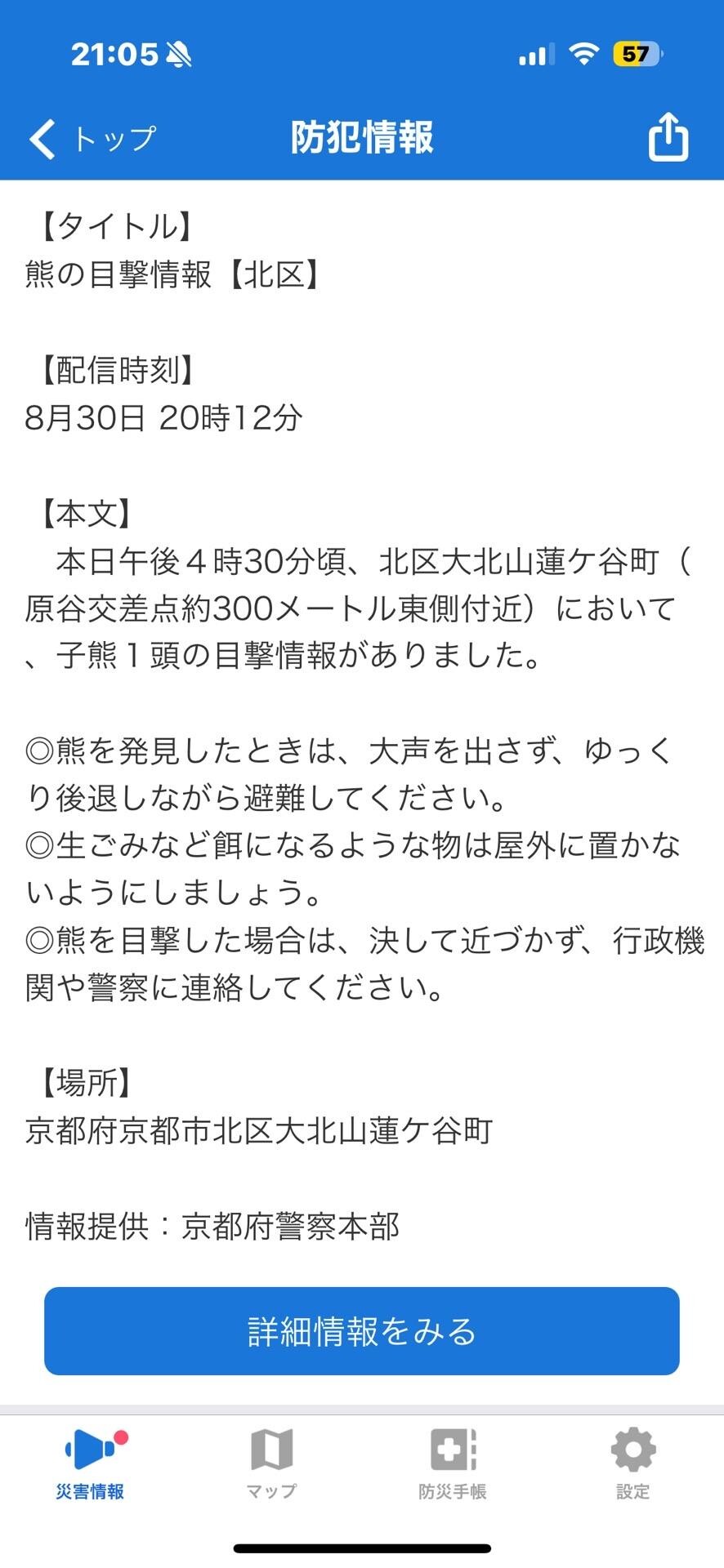Tap the 熊の目撃情報【北区】 title text
The height and width of the screenshot is (1568, 724).
(x=172, y=274)
